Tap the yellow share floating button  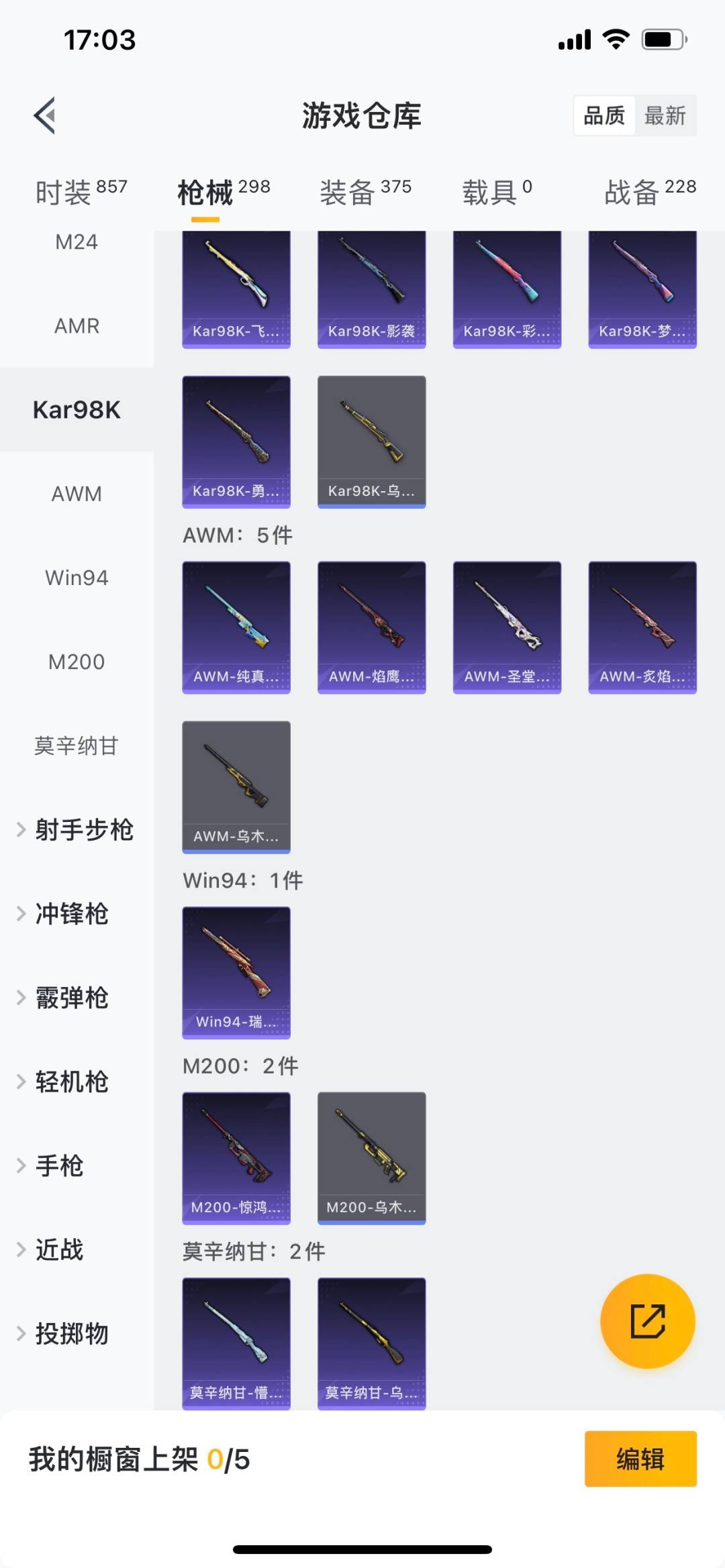(x=647, y=1320)
